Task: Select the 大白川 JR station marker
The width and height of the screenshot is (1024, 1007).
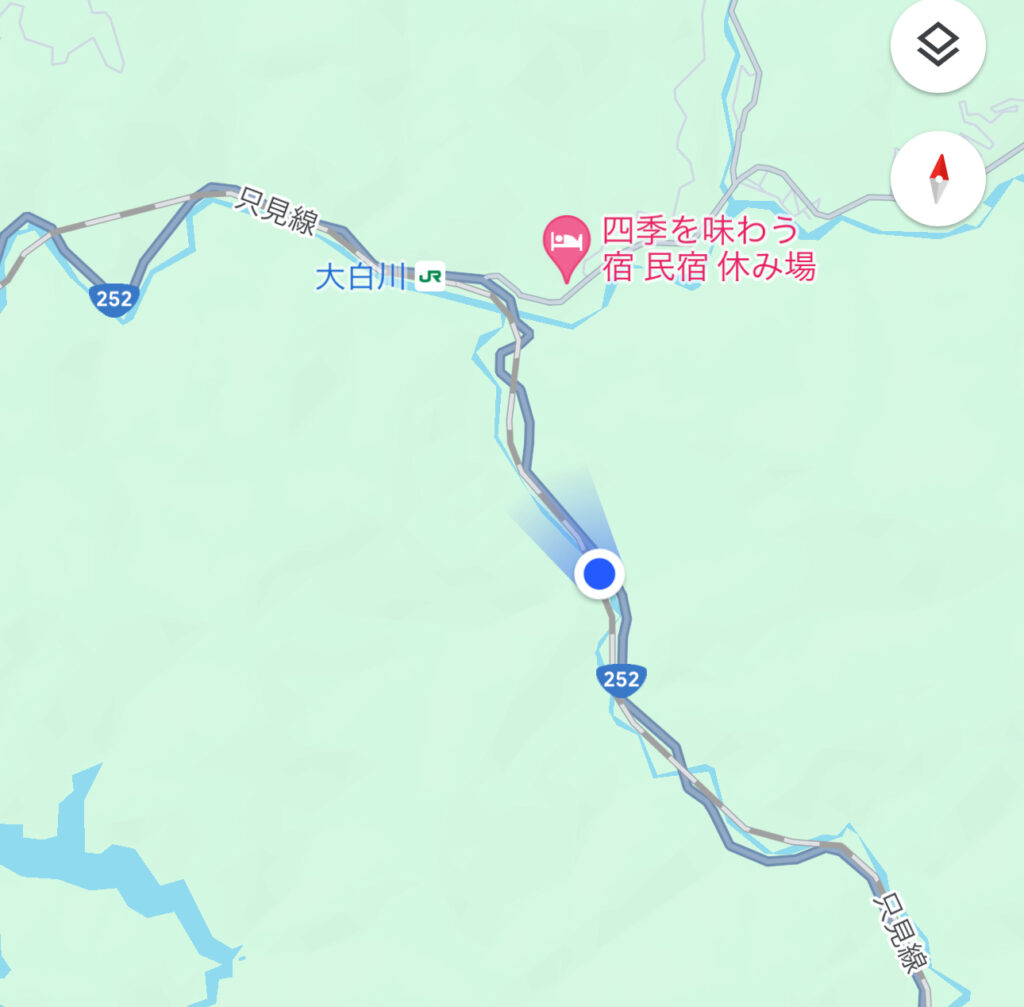Action: (431, 277)
